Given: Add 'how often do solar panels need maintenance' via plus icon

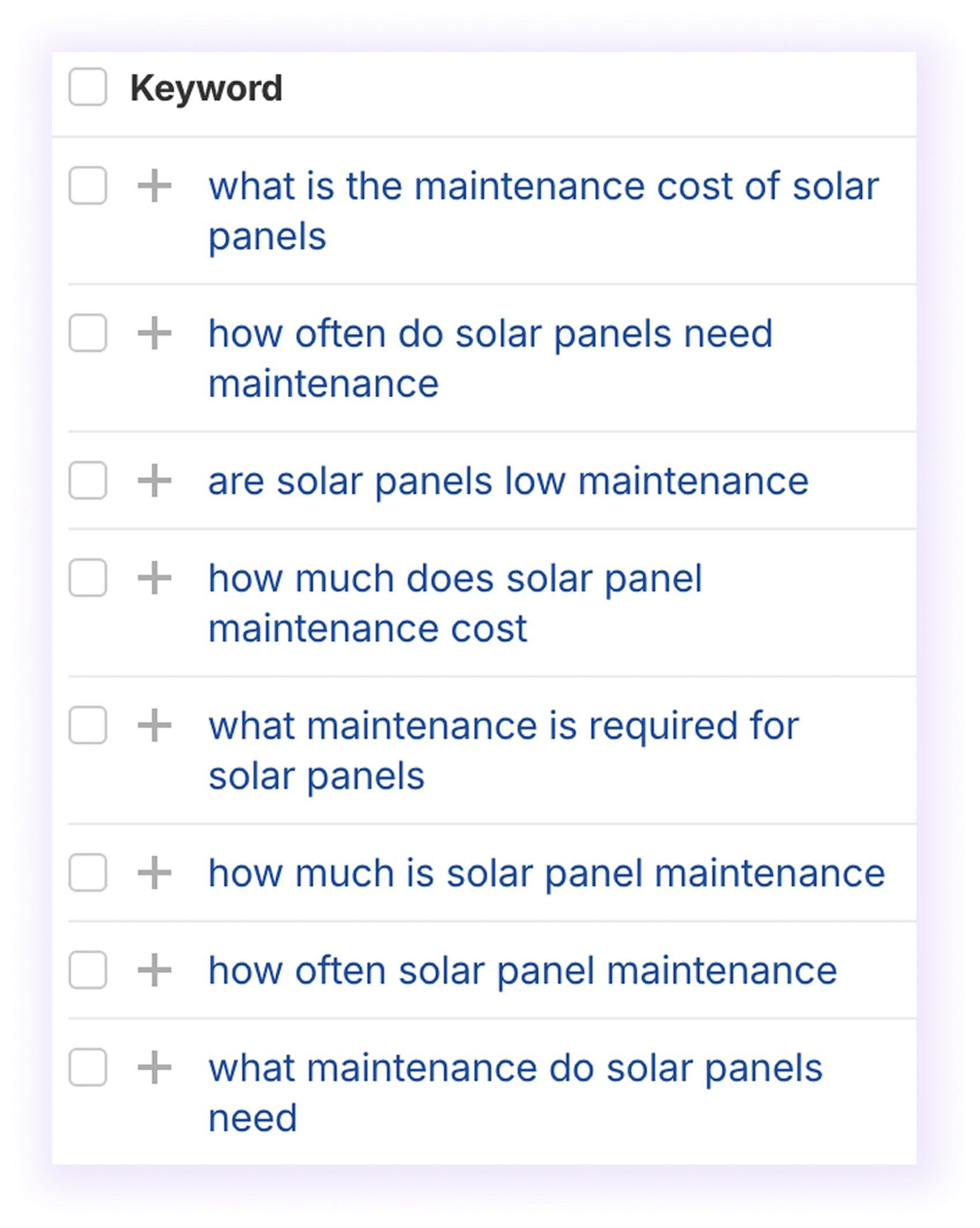Looking at the screenshot, I should pyautogui.click(x=154, y=333).
